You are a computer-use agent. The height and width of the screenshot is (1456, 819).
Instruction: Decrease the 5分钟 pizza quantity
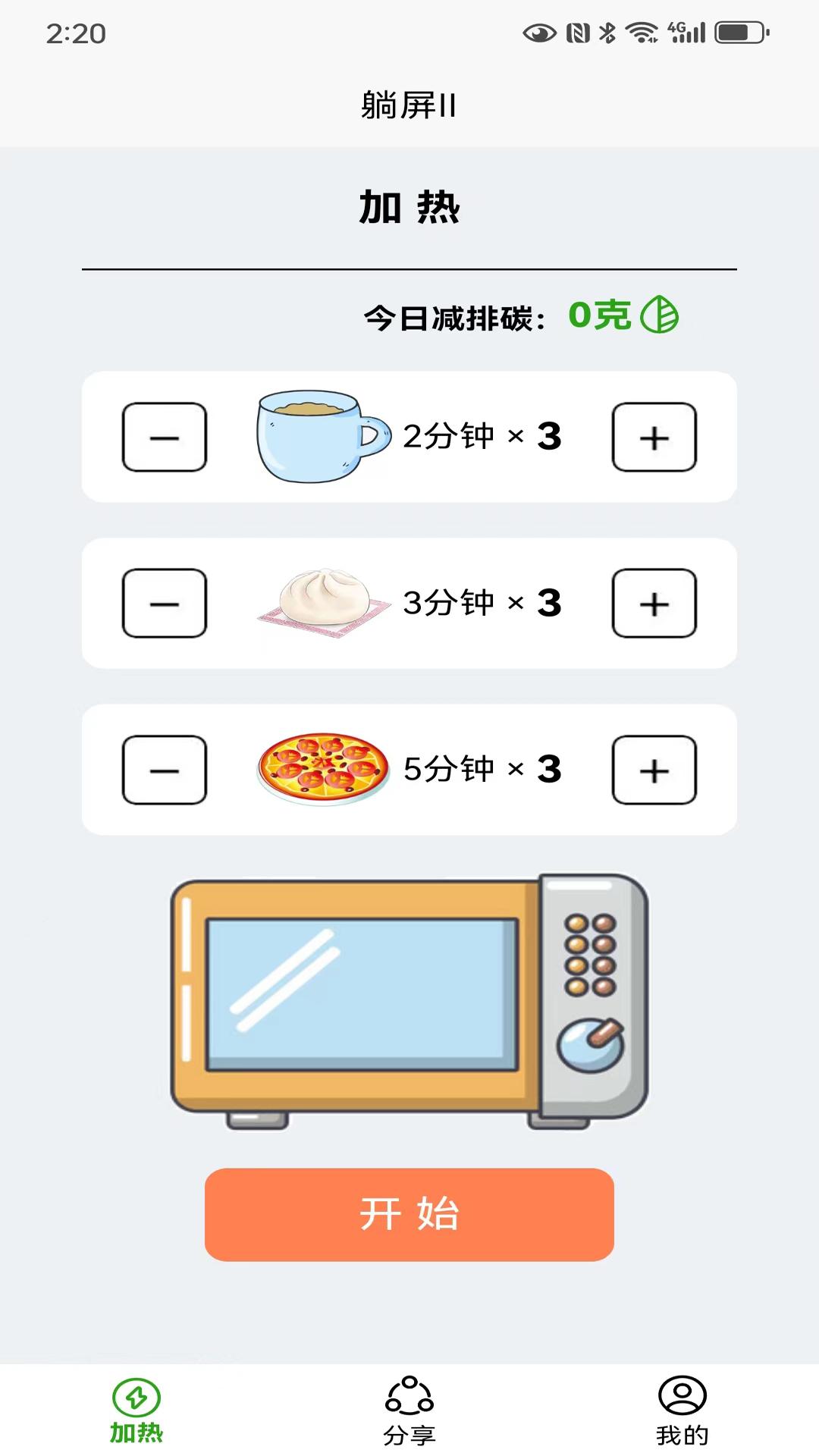164,768
